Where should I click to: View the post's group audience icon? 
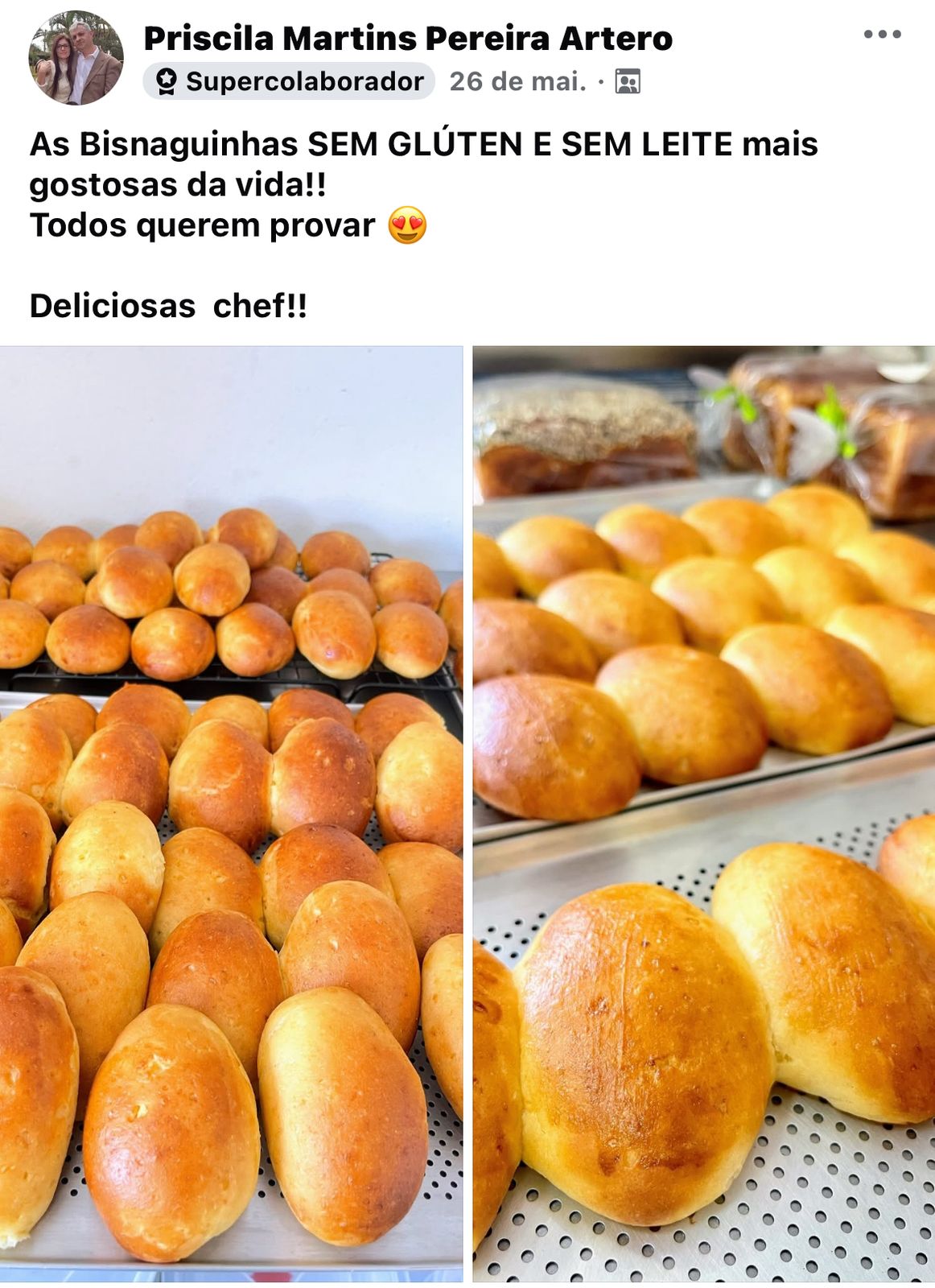point(628,81)
